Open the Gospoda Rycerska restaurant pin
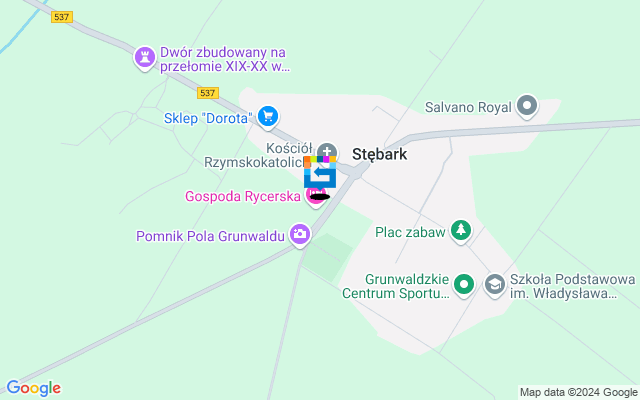This screenshot has width=640, height=400. click(315, 195)
